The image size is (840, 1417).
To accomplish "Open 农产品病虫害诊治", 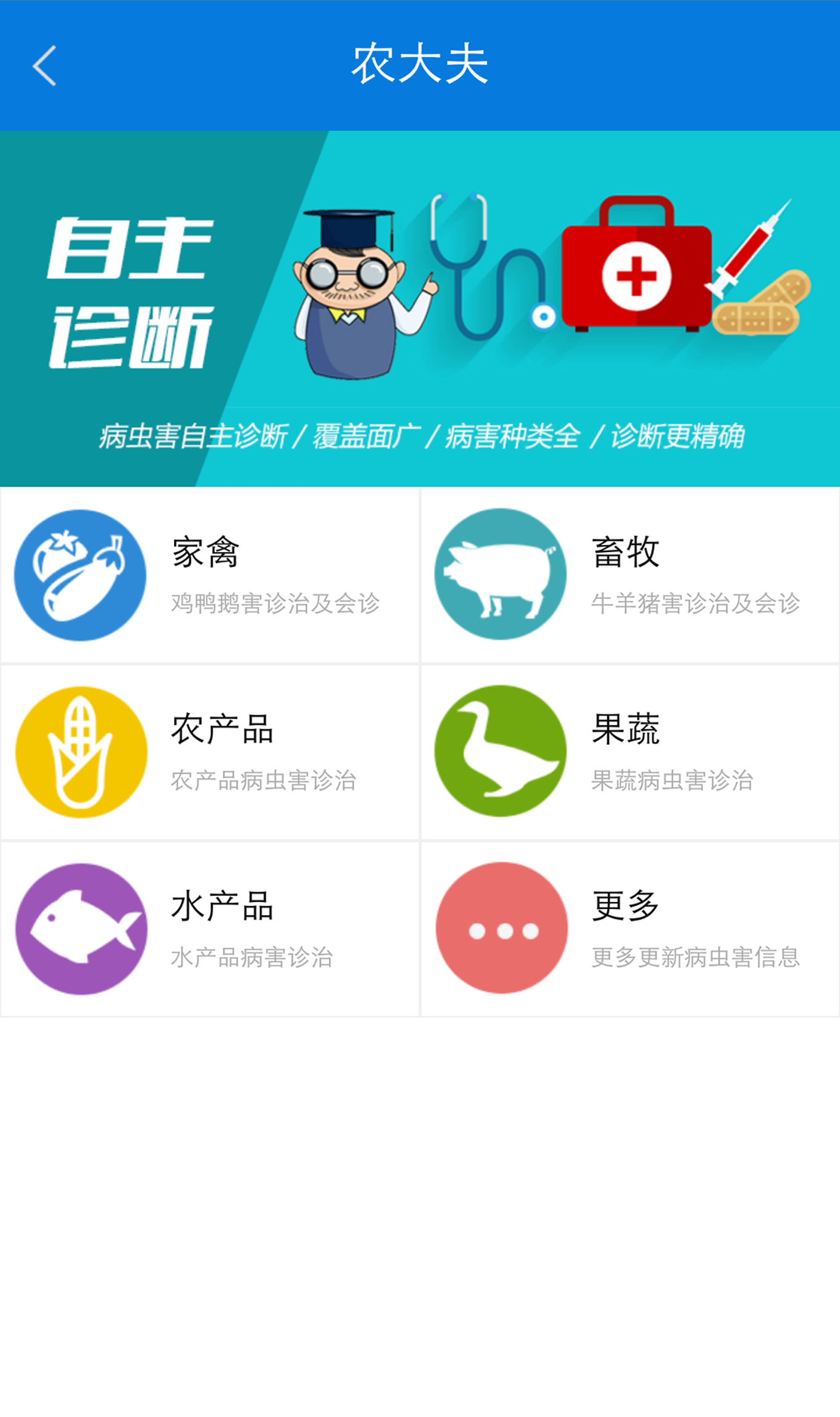I will [x=263, y=782].
